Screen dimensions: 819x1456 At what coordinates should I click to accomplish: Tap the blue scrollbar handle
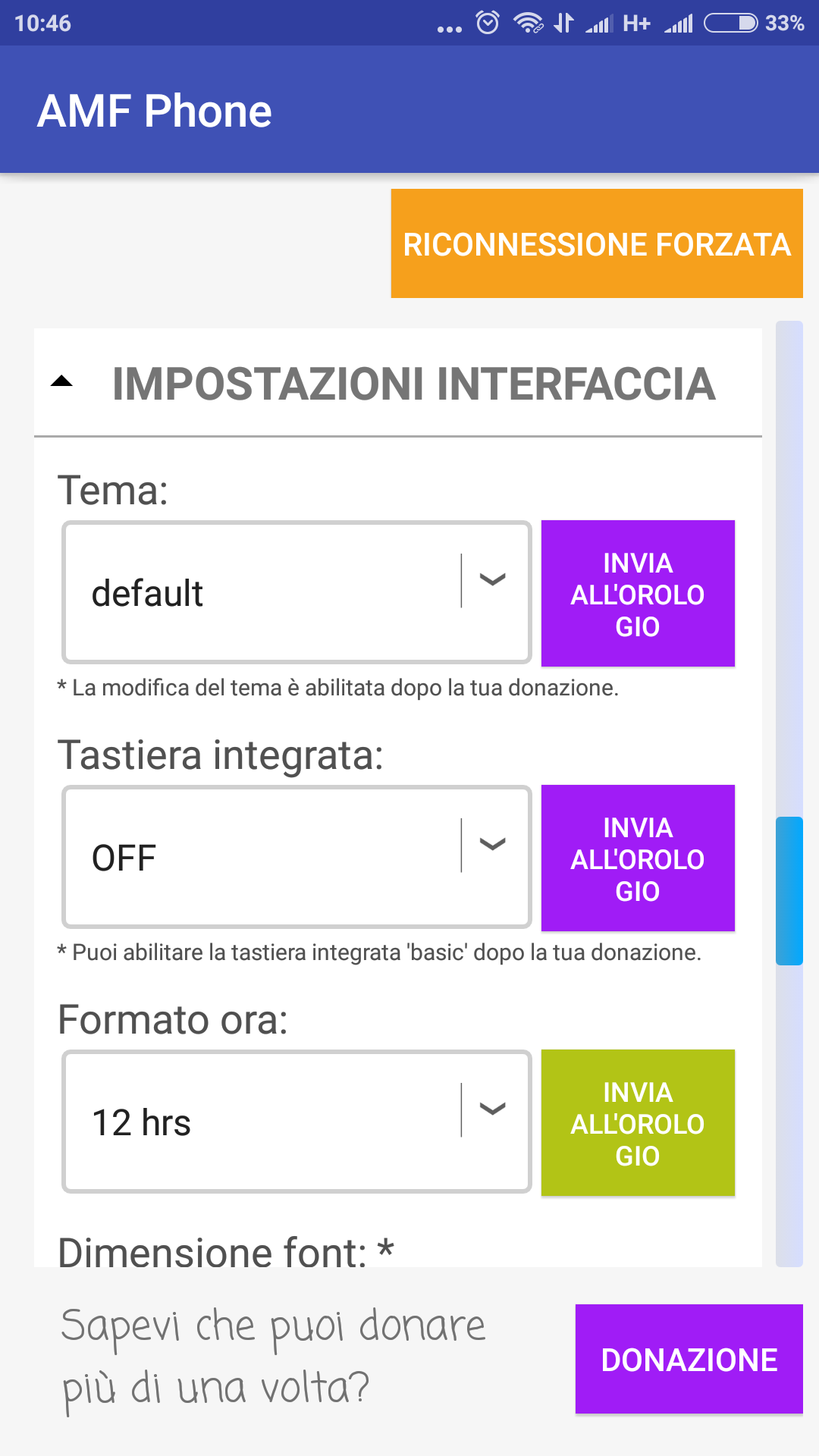click(x=789, y=891)
